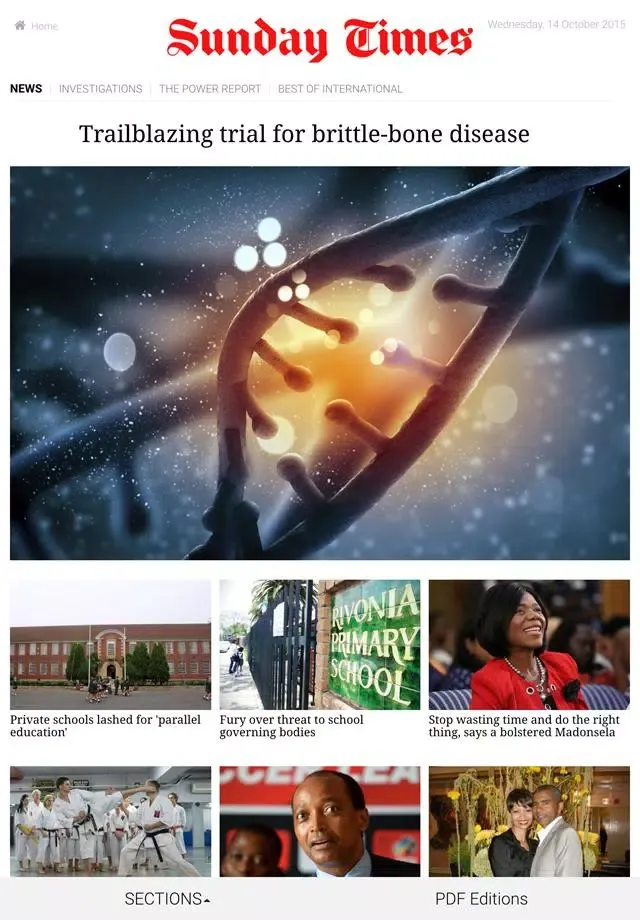Expand the Sections menu

(167, 899)
